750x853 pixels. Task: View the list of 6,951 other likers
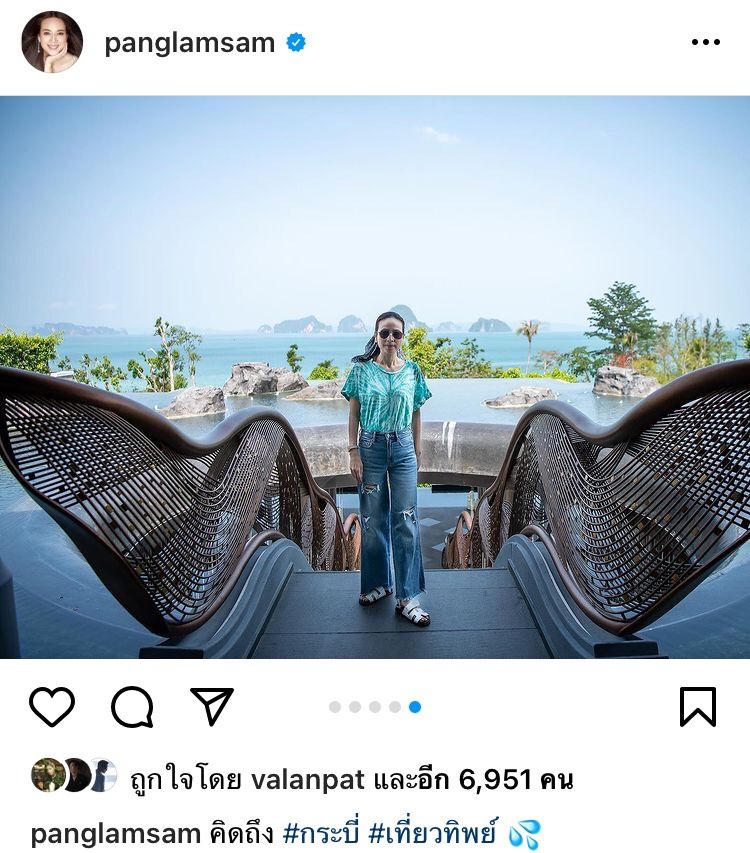click(x=504, y=780)
